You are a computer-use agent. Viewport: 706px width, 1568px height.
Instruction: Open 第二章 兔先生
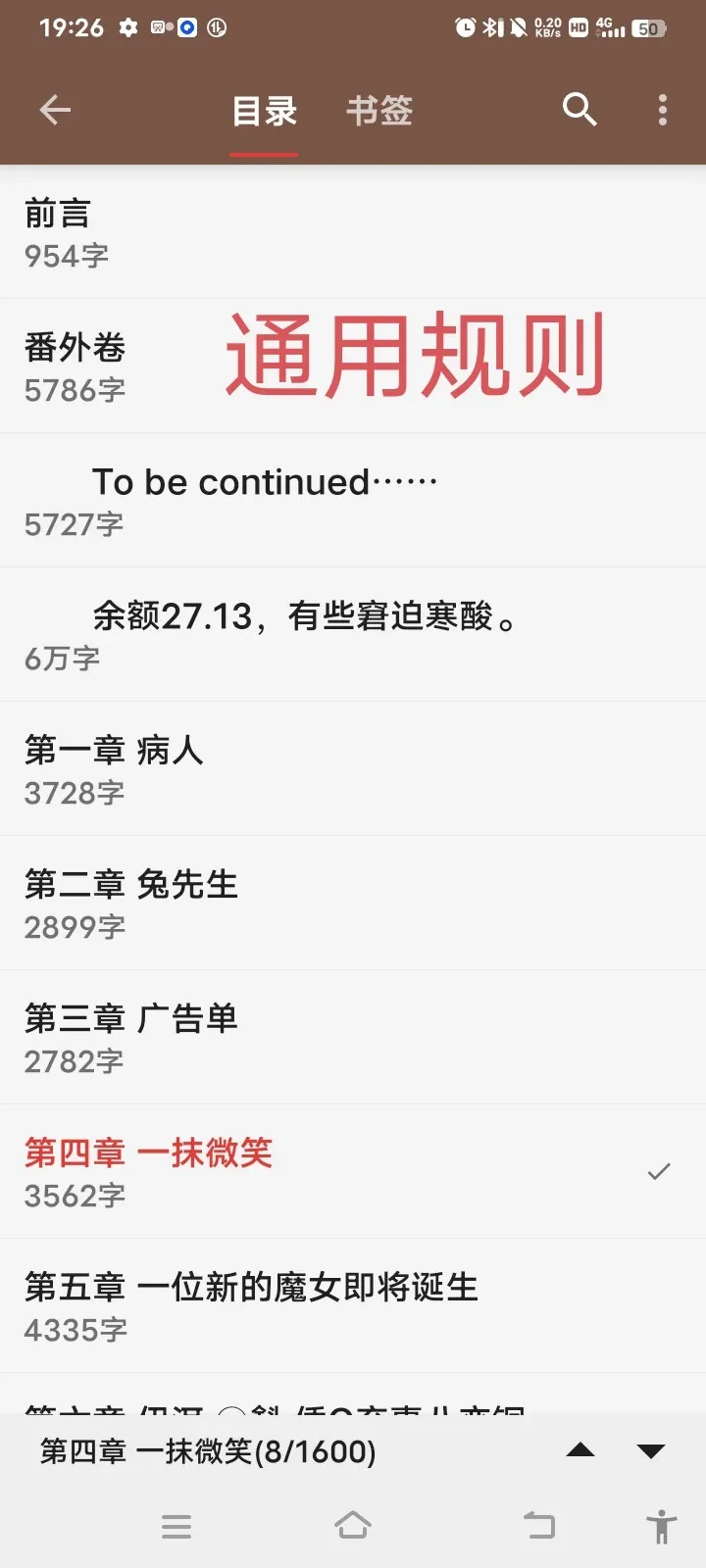pos(353,904)
